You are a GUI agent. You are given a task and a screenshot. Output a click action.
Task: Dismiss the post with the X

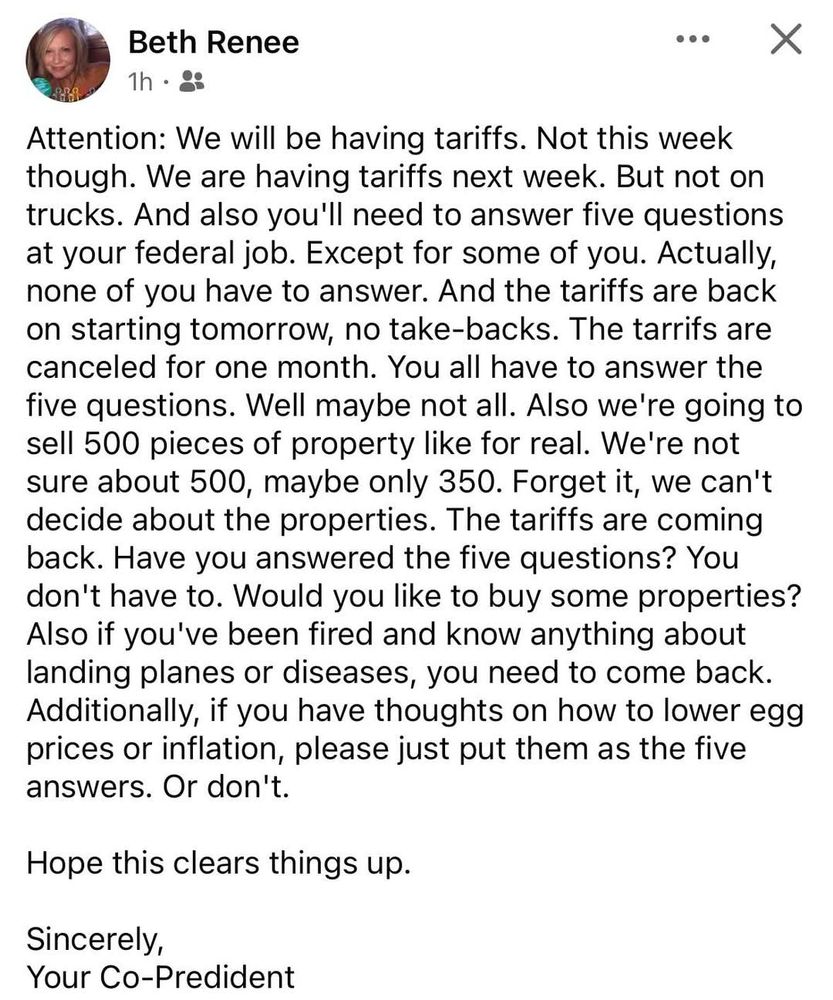point(787,40)
